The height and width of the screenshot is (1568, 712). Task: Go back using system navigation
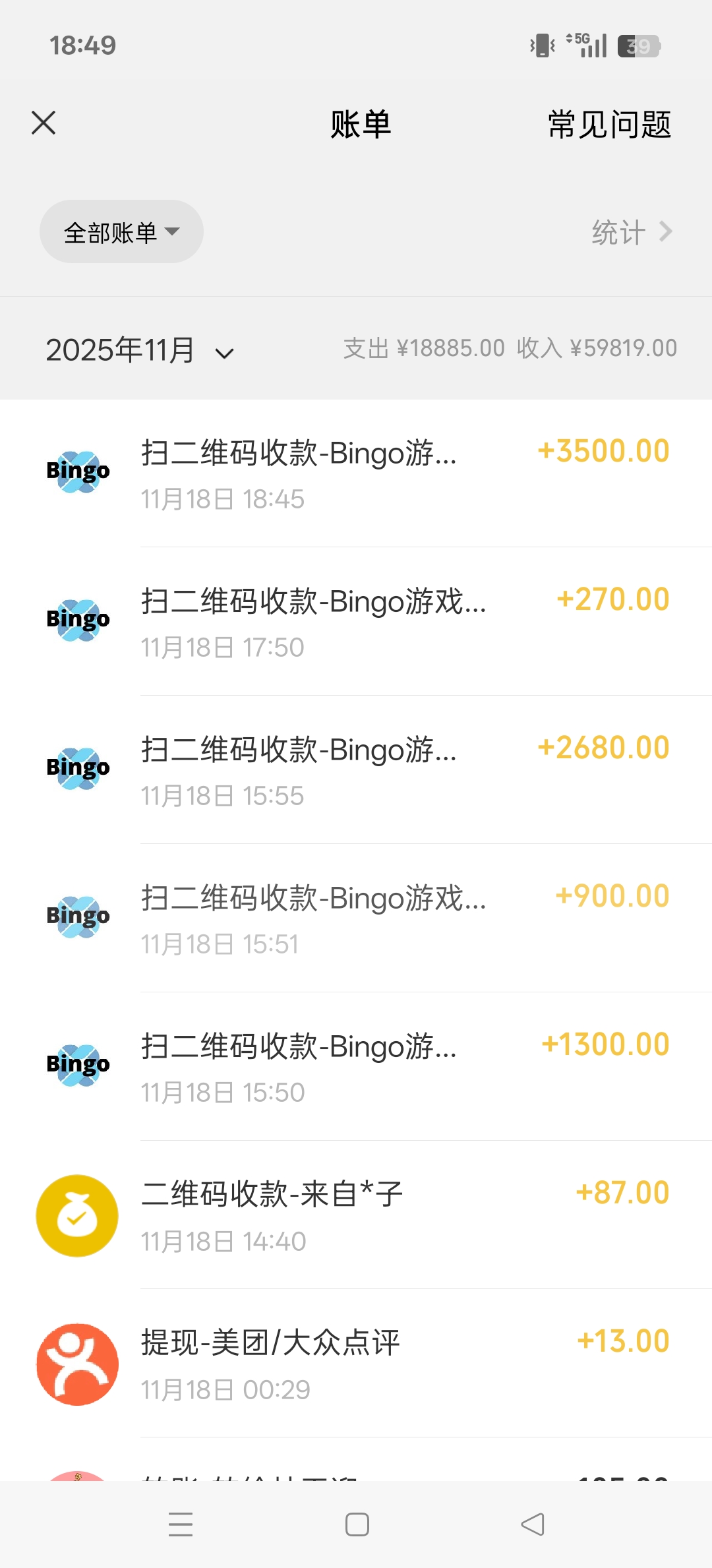click(x=533, y=1524)
